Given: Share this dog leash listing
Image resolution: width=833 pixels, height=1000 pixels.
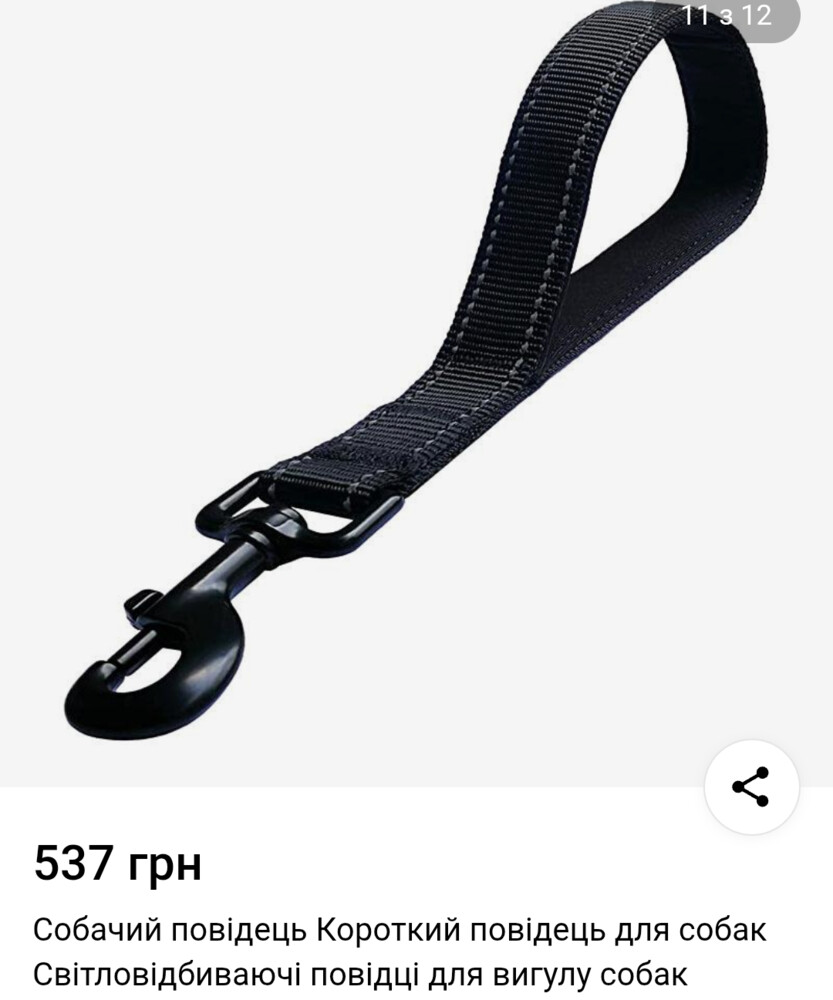Looking at the screenshot, I should (x=751, y=787).
